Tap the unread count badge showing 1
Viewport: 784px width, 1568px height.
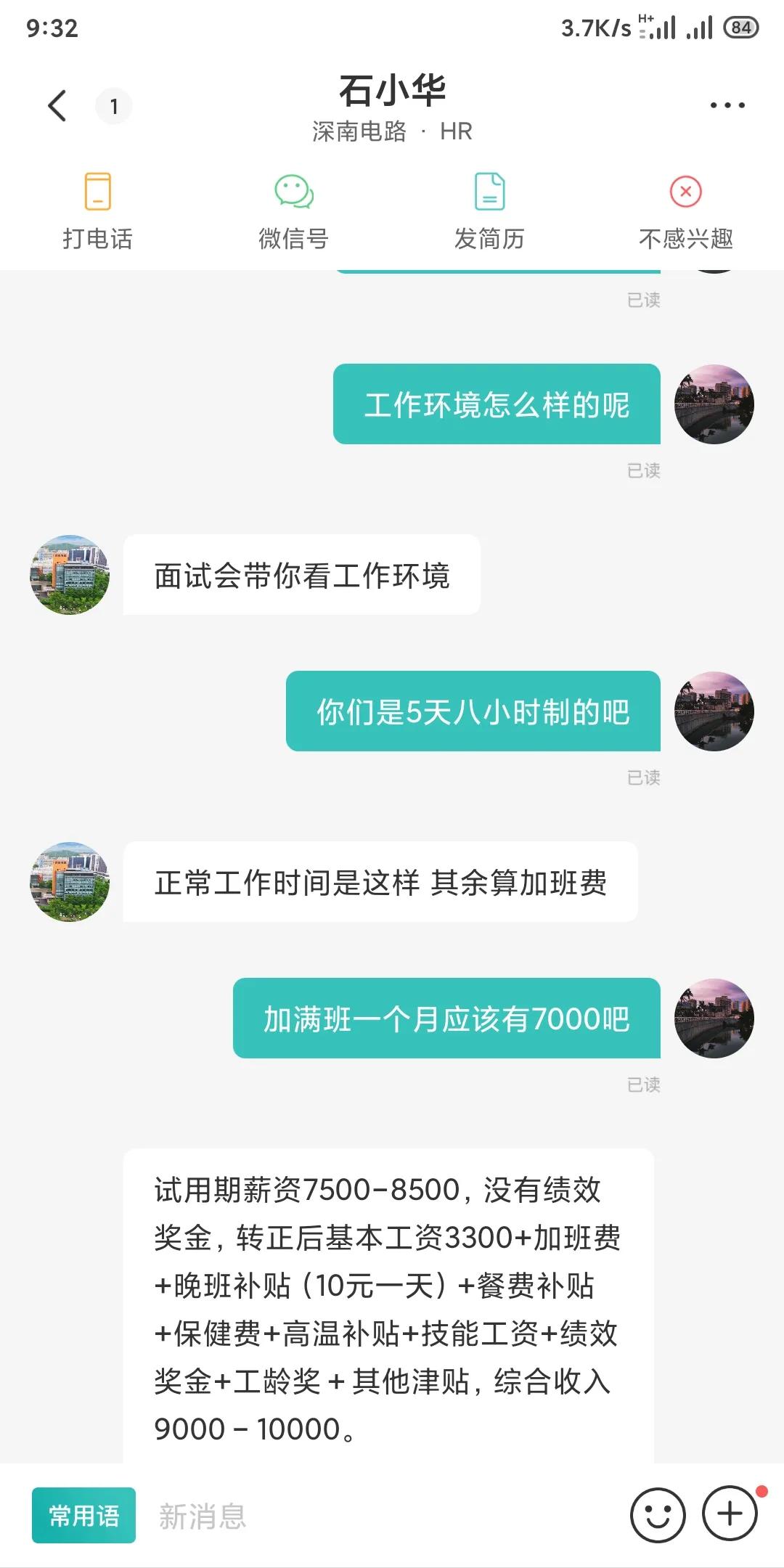pos(114,107)
